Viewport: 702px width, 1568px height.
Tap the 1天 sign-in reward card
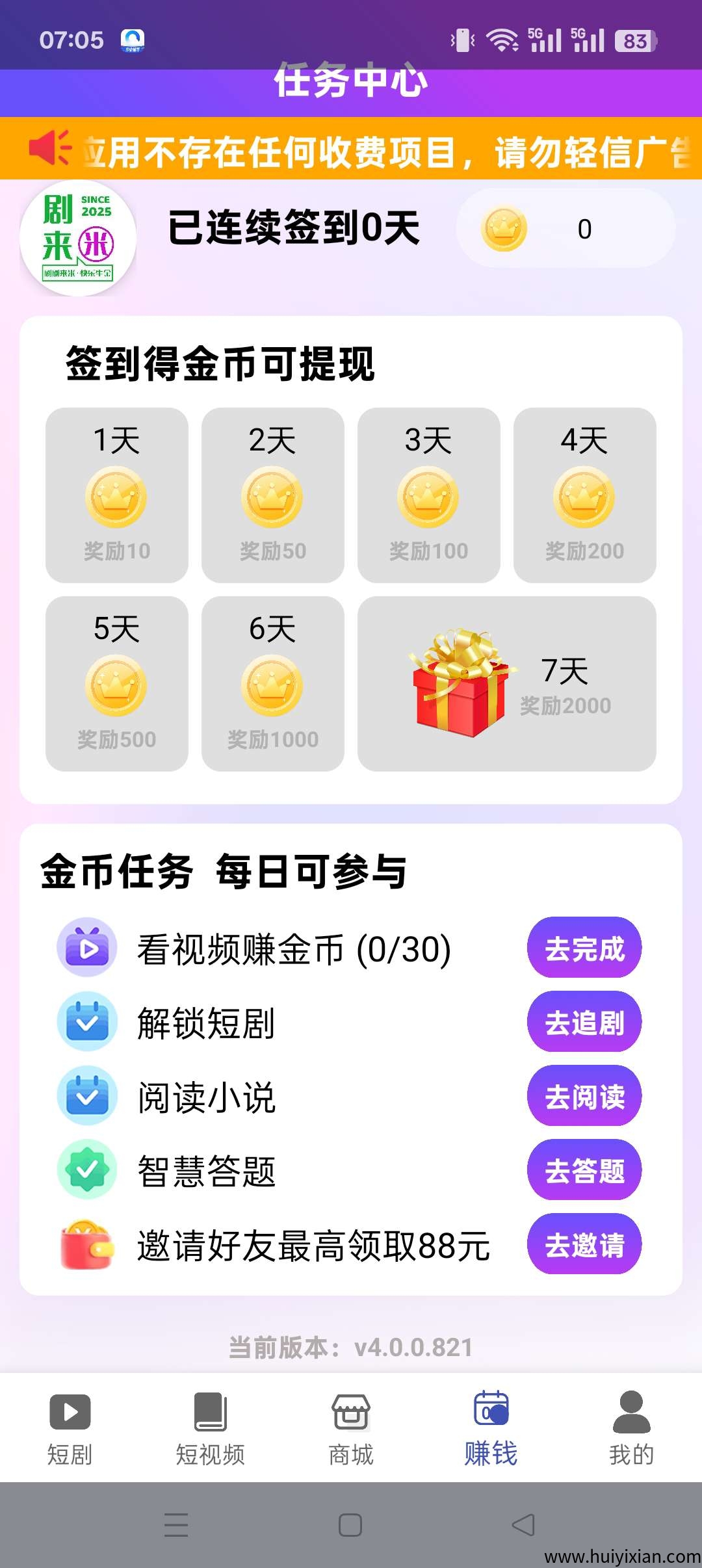[116, 494]
